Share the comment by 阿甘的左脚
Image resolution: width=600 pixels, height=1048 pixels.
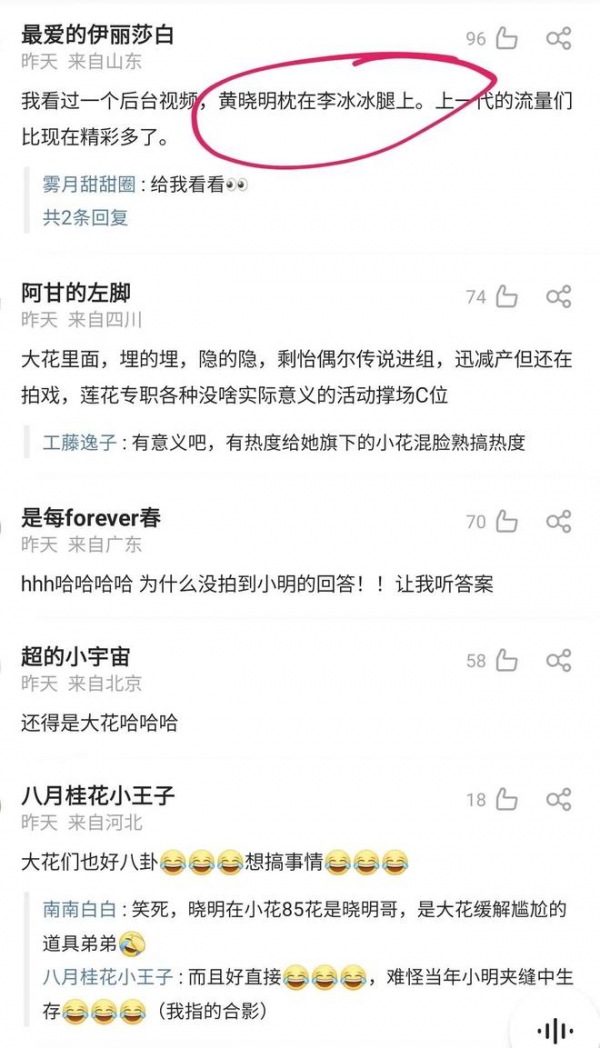558,297
